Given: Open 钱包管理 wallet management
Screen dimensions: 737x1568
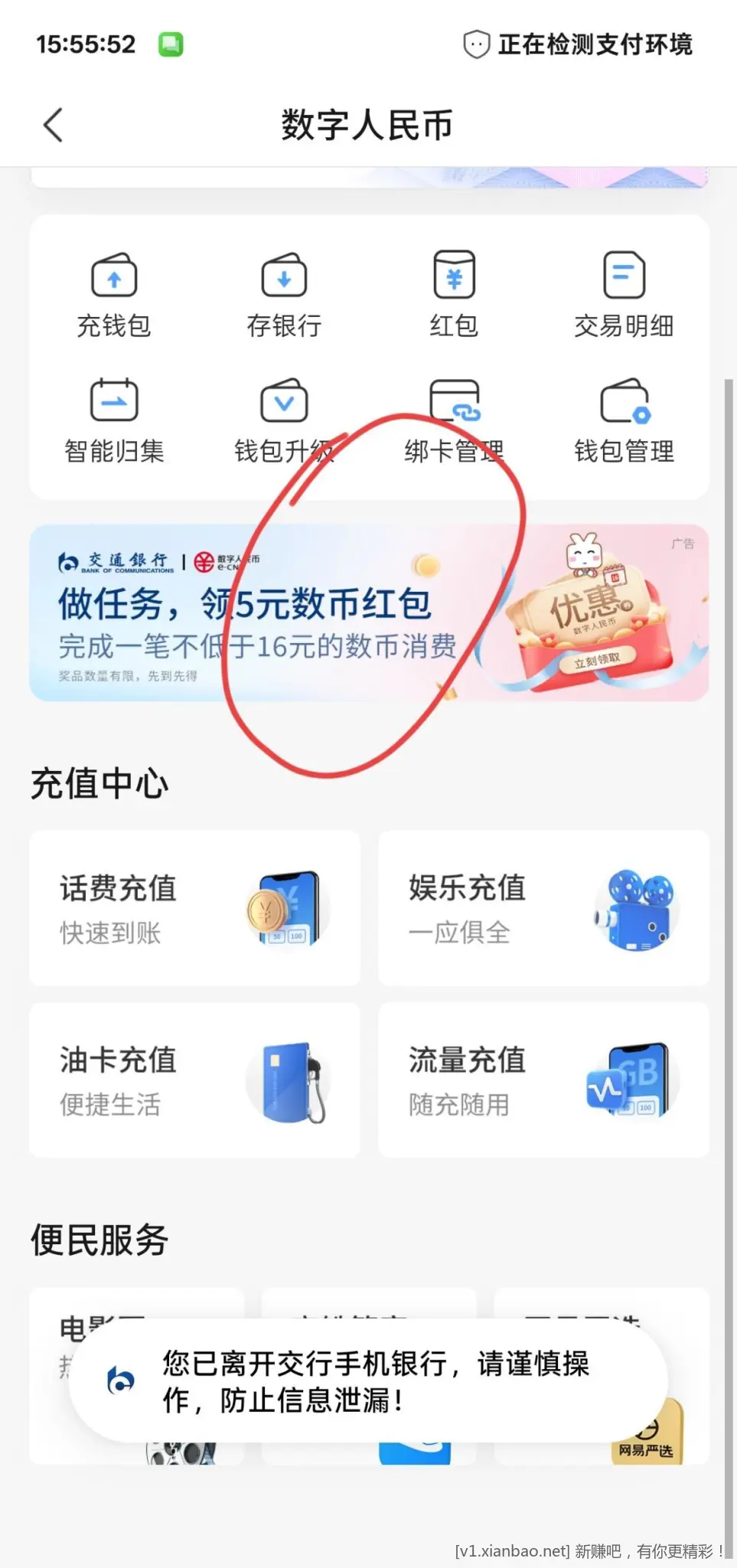Looking at the screenshot, I should pos(624,420).
